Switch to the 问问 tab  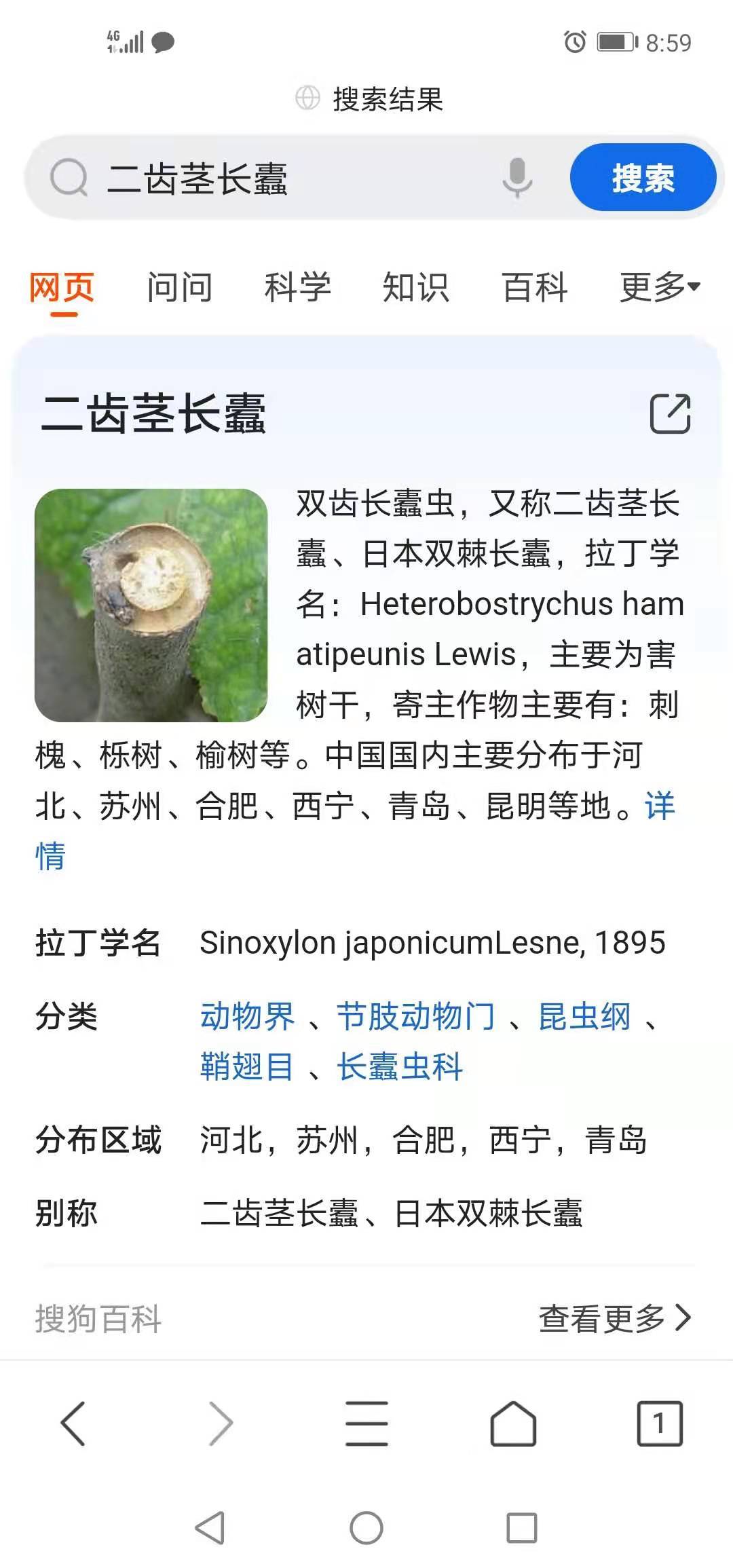coord(180,287)
